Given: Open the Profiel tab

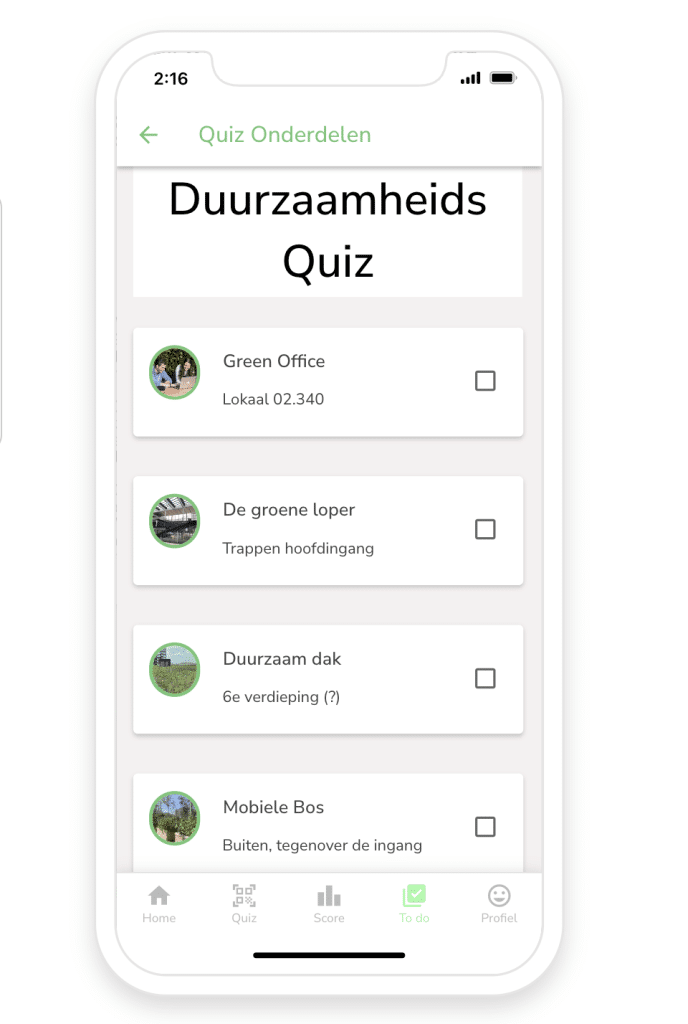Looking at the screenshot, I should tap(499, 904).
